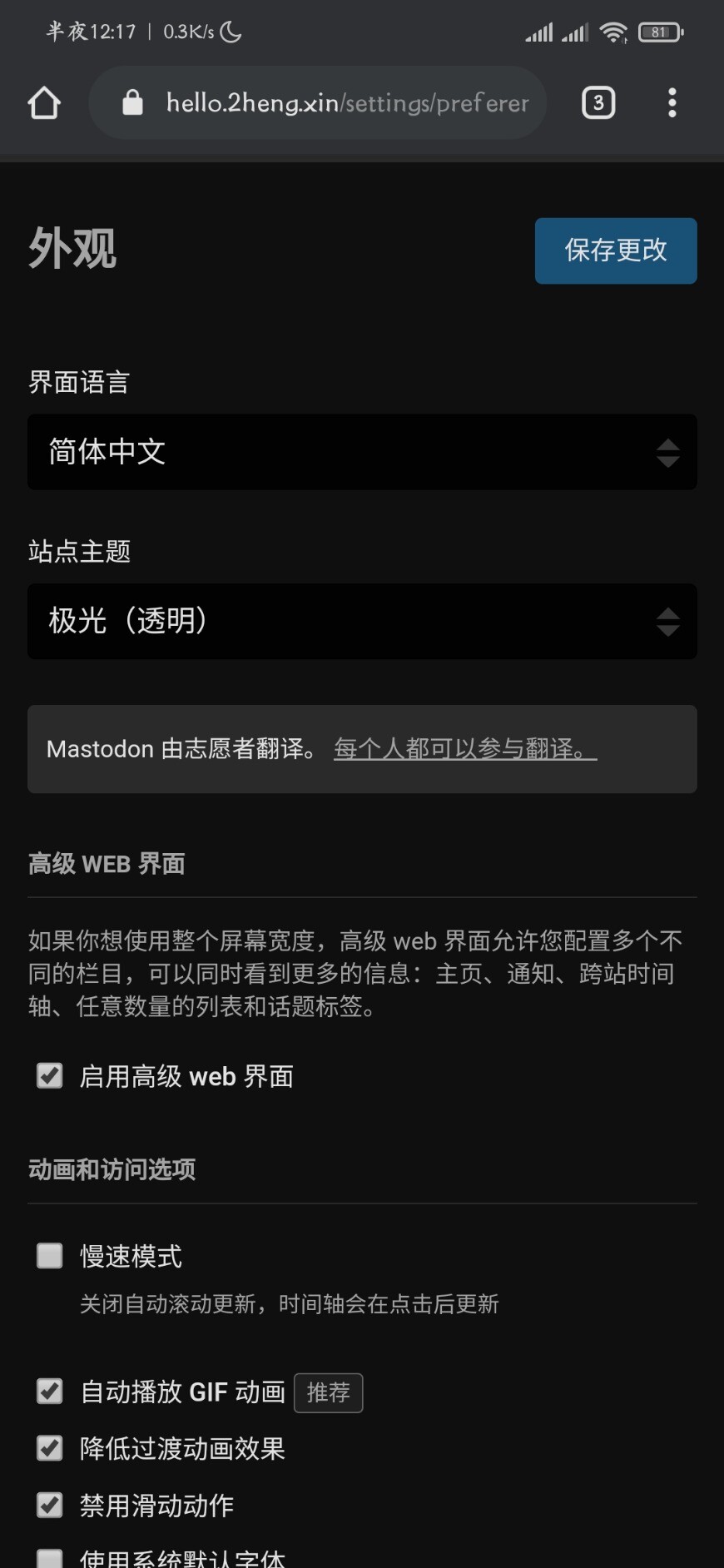Image resolution: width=724 pixels, height=1568 pixels.
Task: Enable the 慢速模式 checkbox
Action: pos(50,1256)
